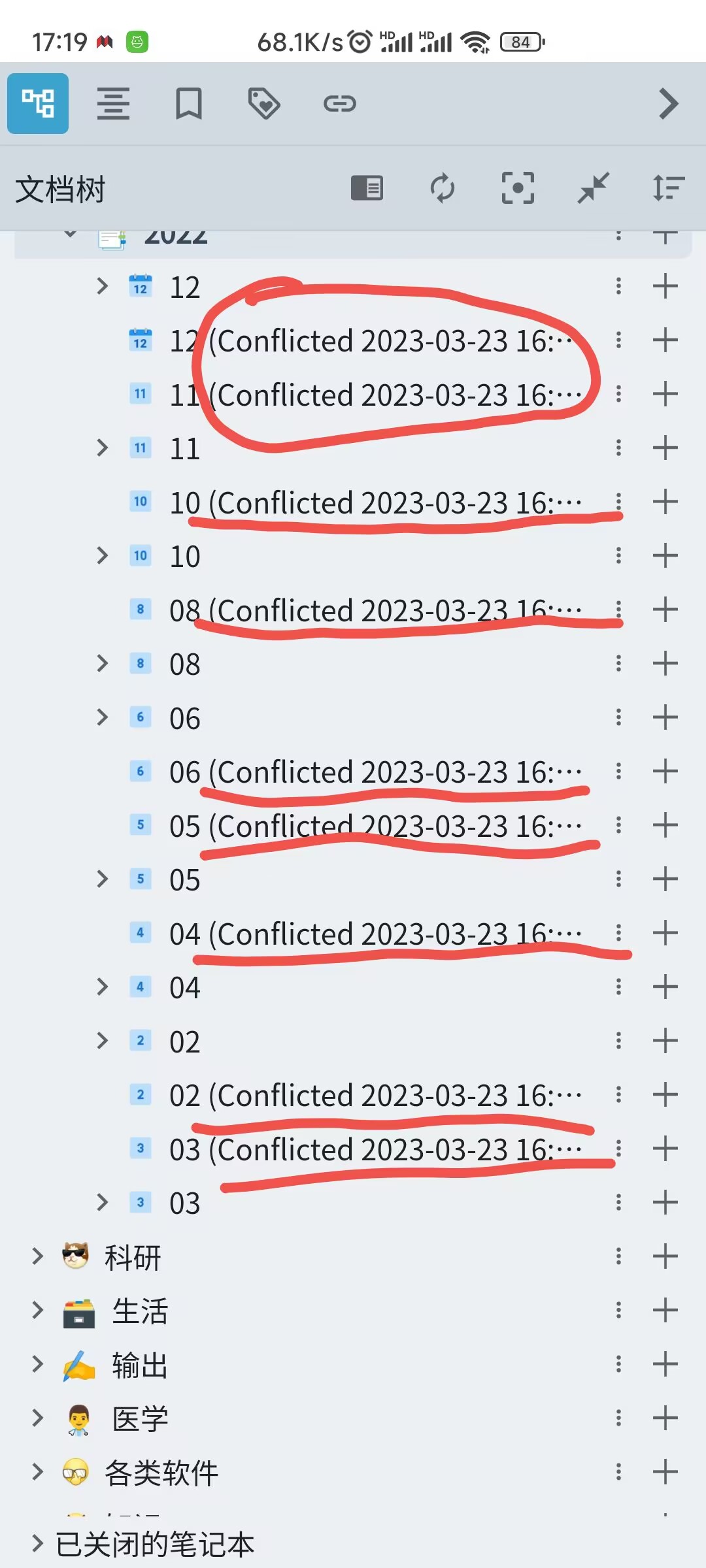This screenshot has height=1568, width=706.
Task: Open the tags tab
Action: pos(264,103)
